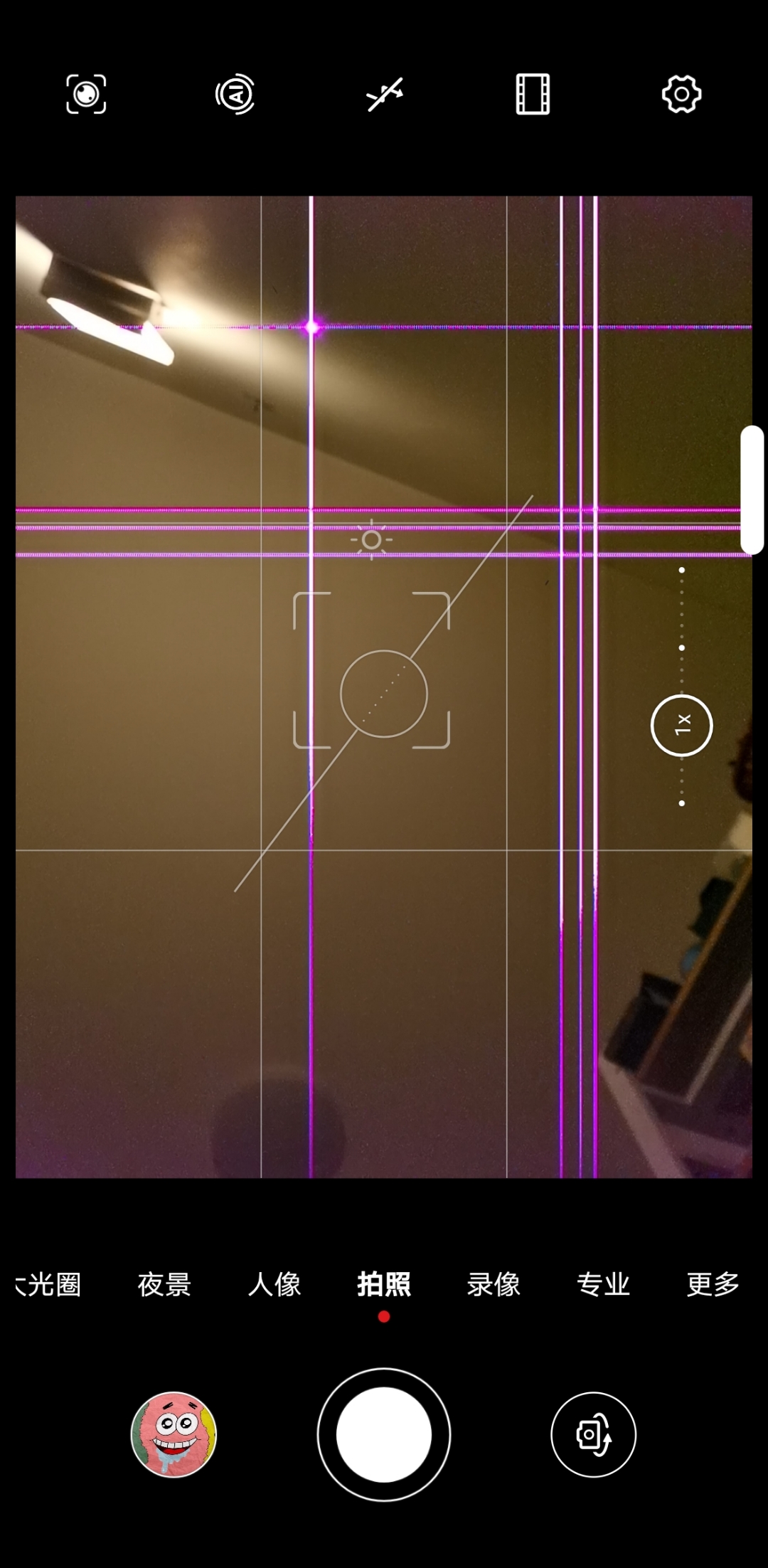The height and width of the screenshot is (1568, 768).
Task: Tap the 1x zoom level button
Action: (x=681, y=725)
